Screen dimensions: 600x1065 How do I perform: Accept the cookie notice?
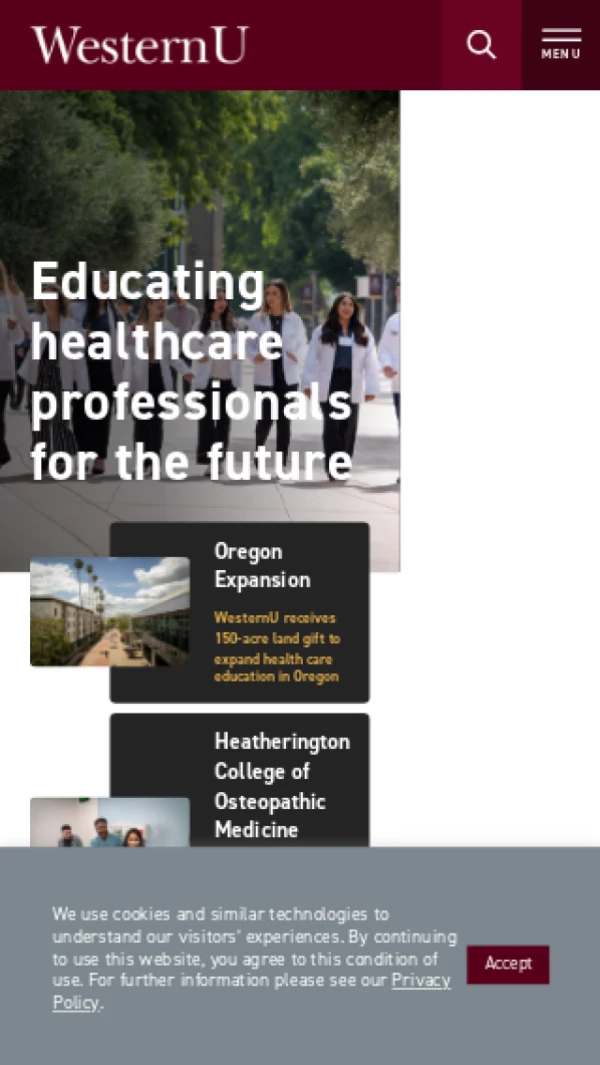click(508, 964)
